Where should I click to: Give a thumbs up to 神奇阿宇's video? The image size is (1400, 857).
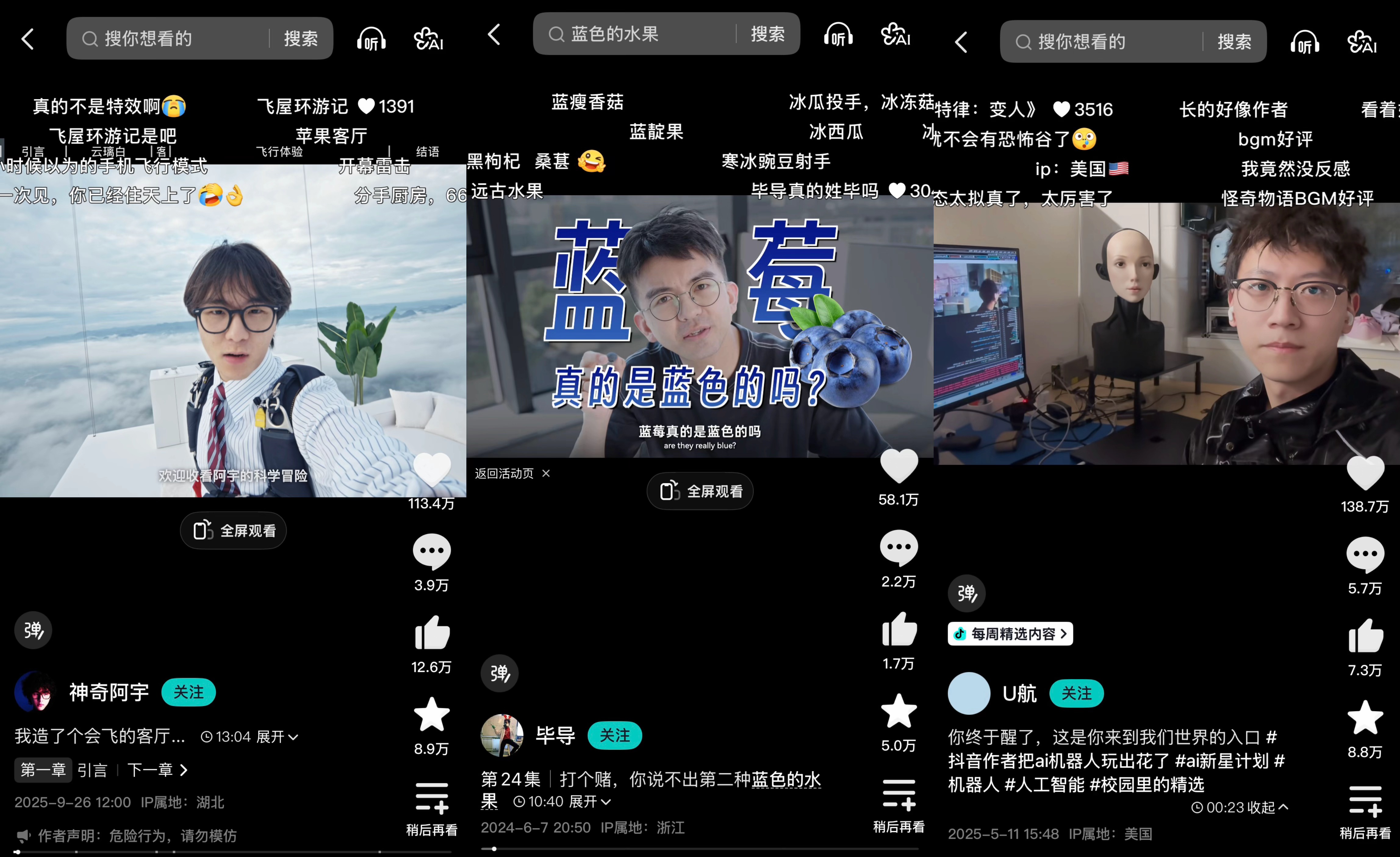432,633
